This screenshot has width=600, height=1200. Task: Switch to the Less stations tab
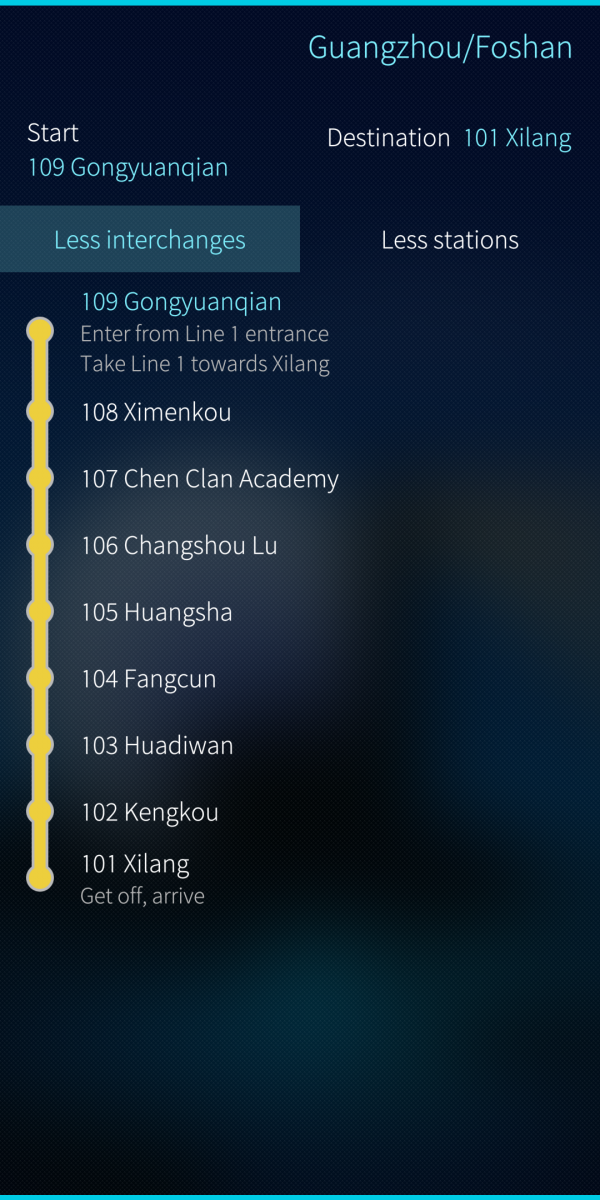[x=450, y=240]
